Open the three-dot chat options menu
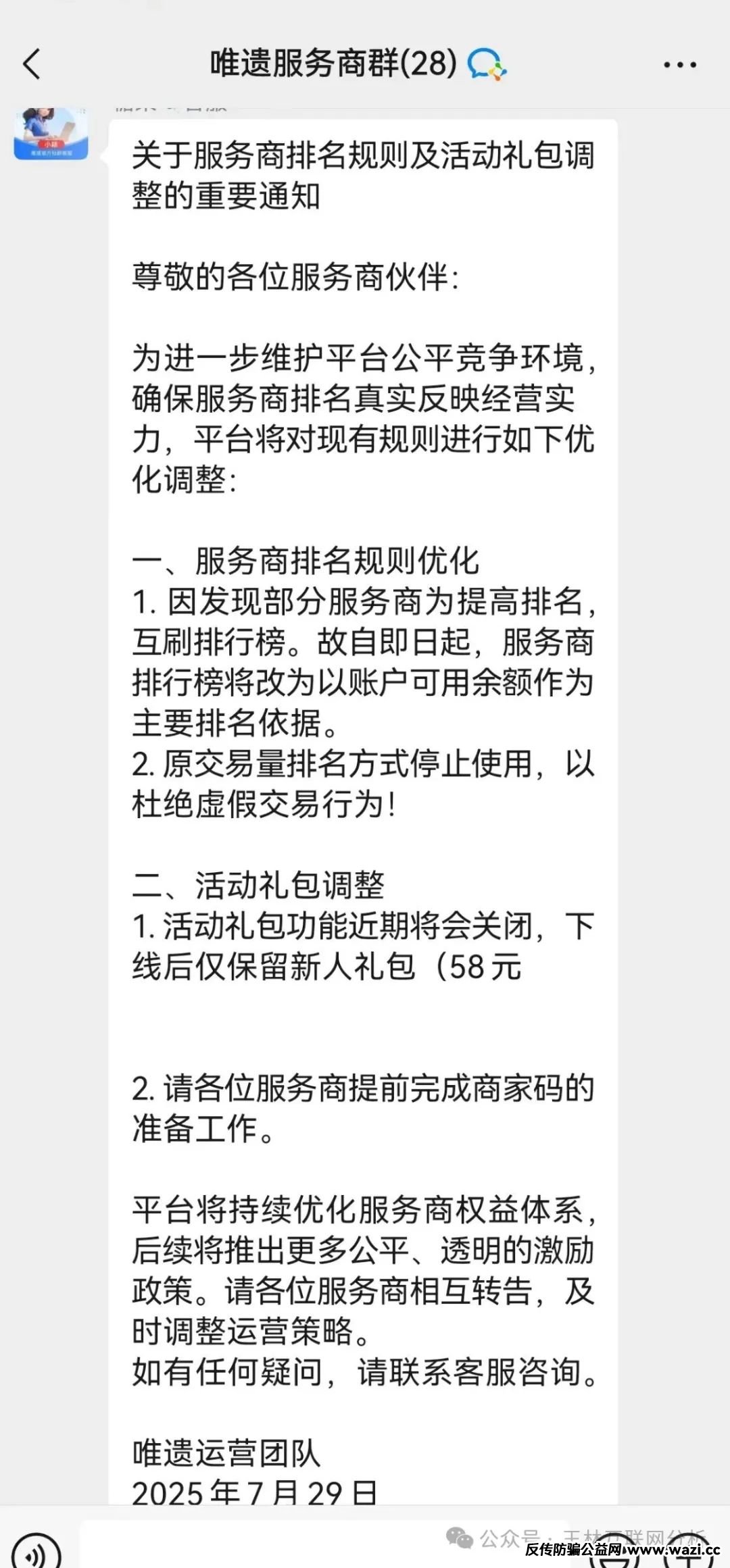Viewport: 730px width, 1568px height. coord(679,65)
